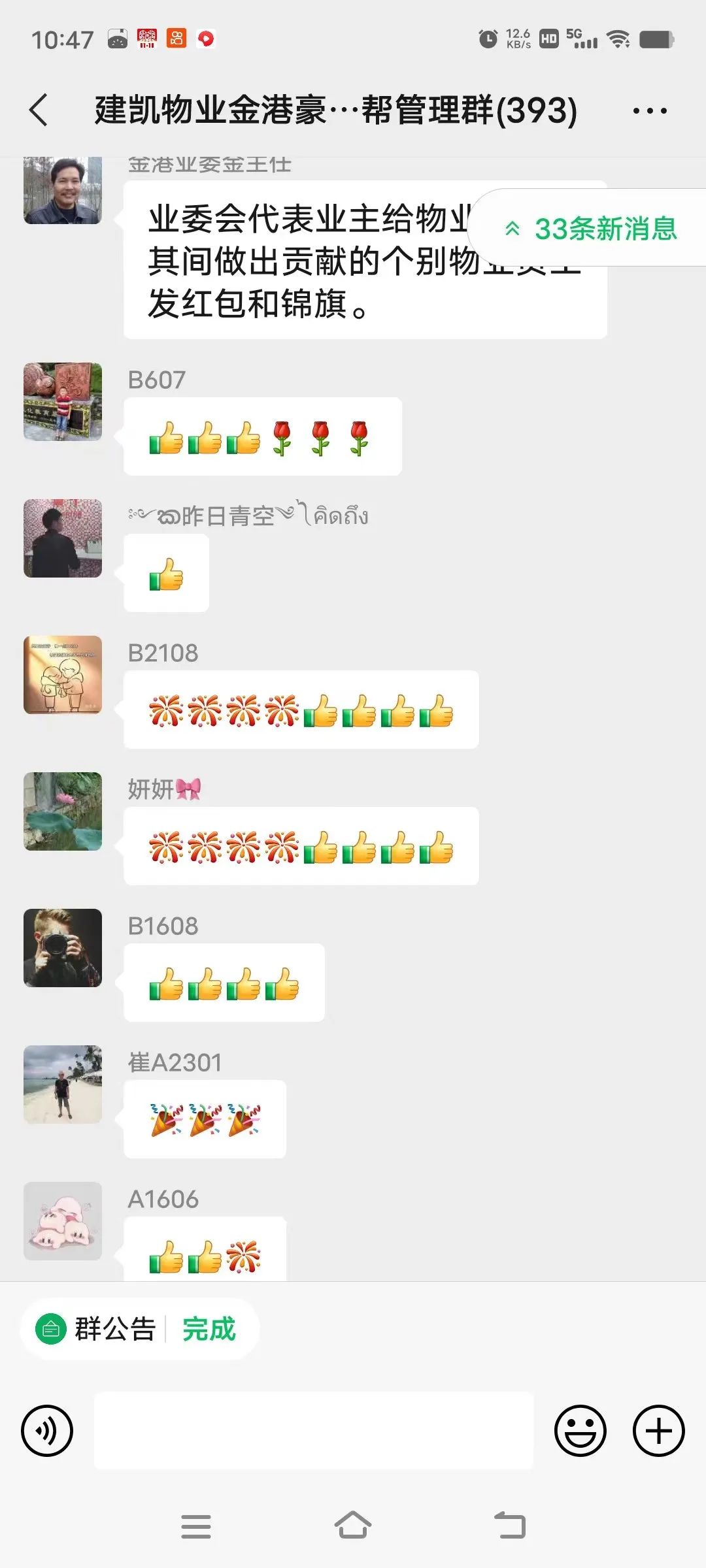The image size is (706, 1568).
Task: Open the group chat overflow menu
Action: [x=649, y=110]
